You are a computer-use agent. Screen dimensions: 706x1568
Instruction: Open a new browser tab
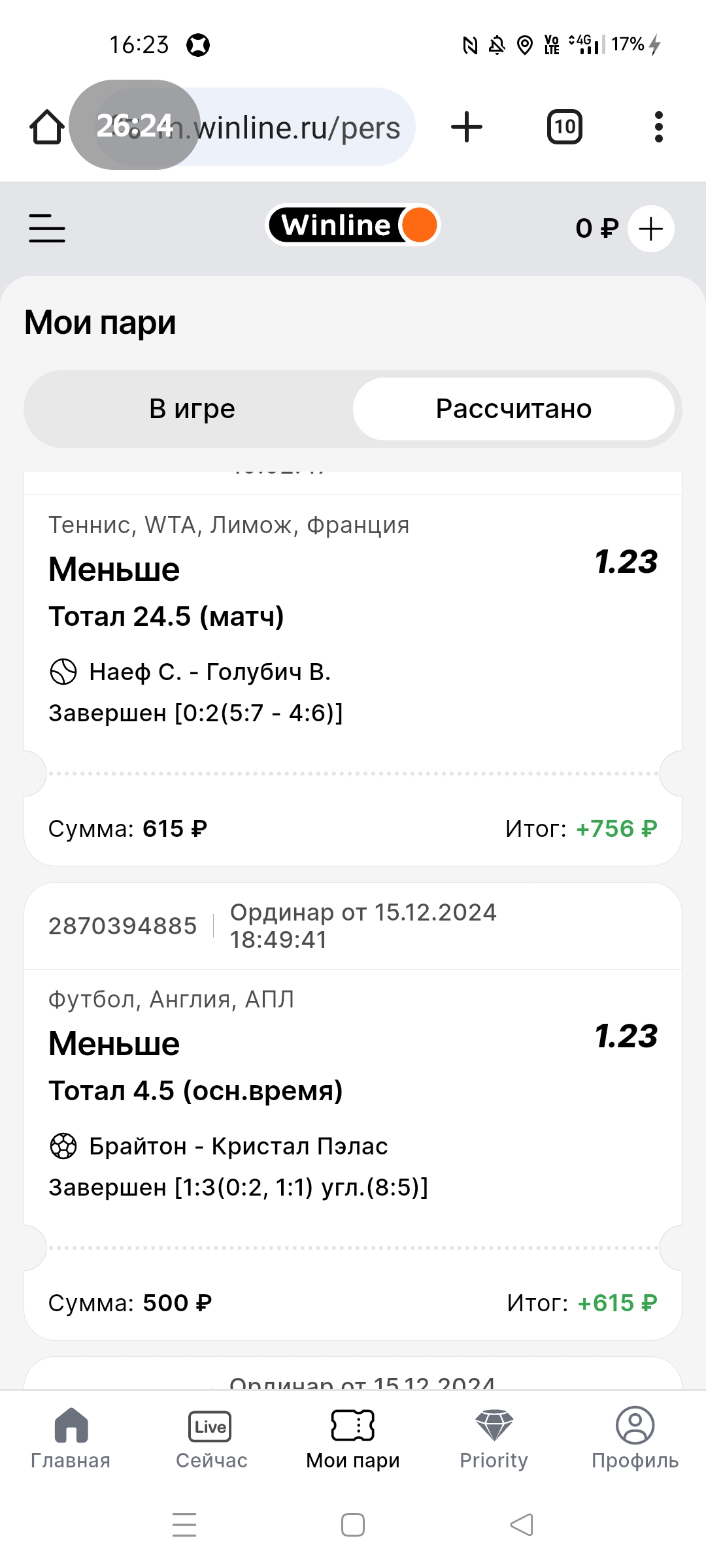(x=467, y=127)
